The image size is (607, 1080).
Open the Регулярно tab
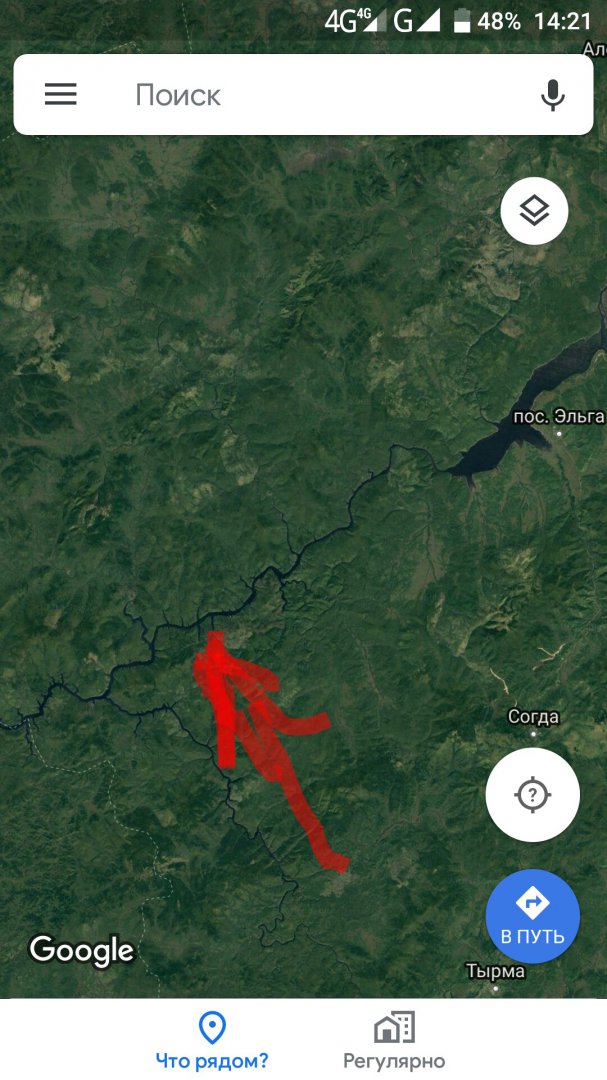coord(394,1040)
